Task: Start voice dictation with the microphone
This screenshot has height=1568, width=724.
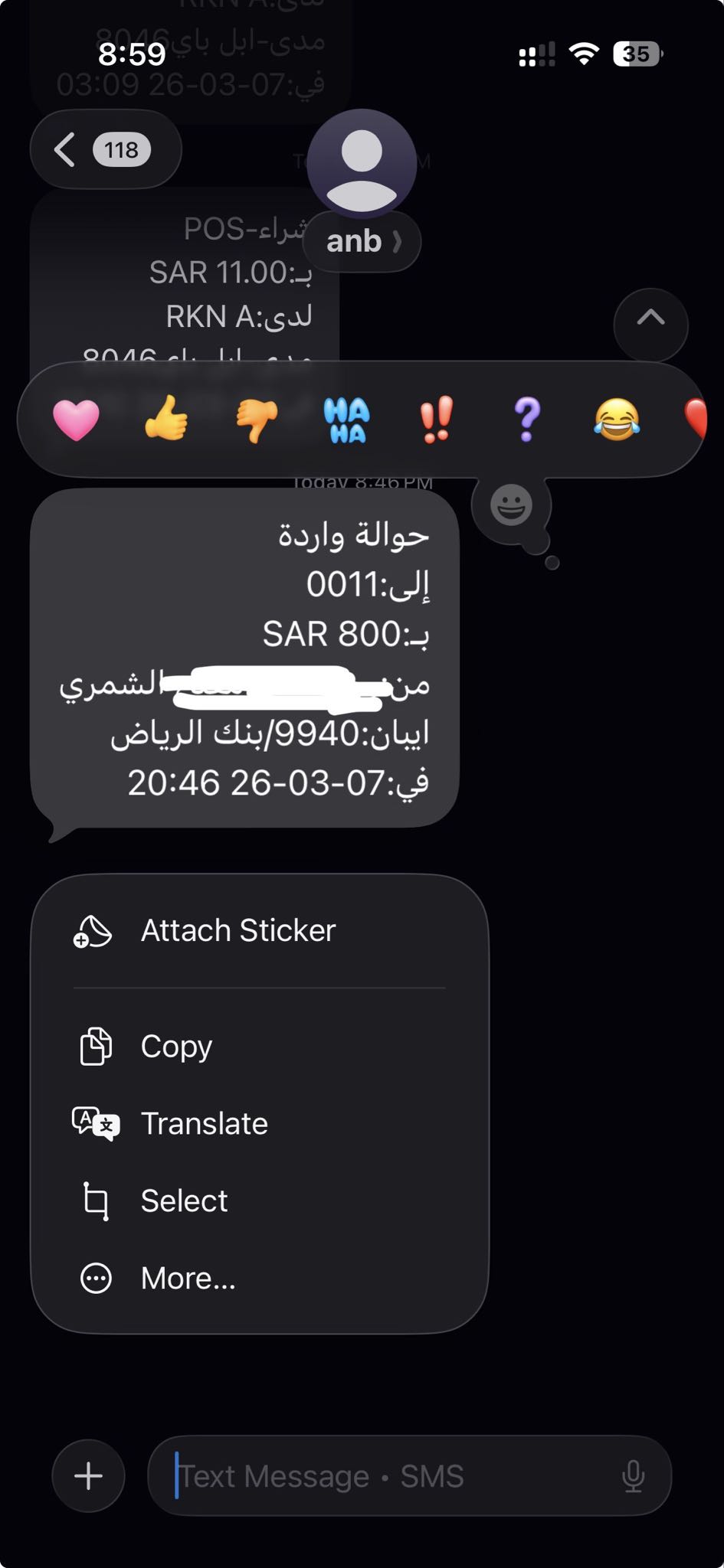Action: point(633,1475)
